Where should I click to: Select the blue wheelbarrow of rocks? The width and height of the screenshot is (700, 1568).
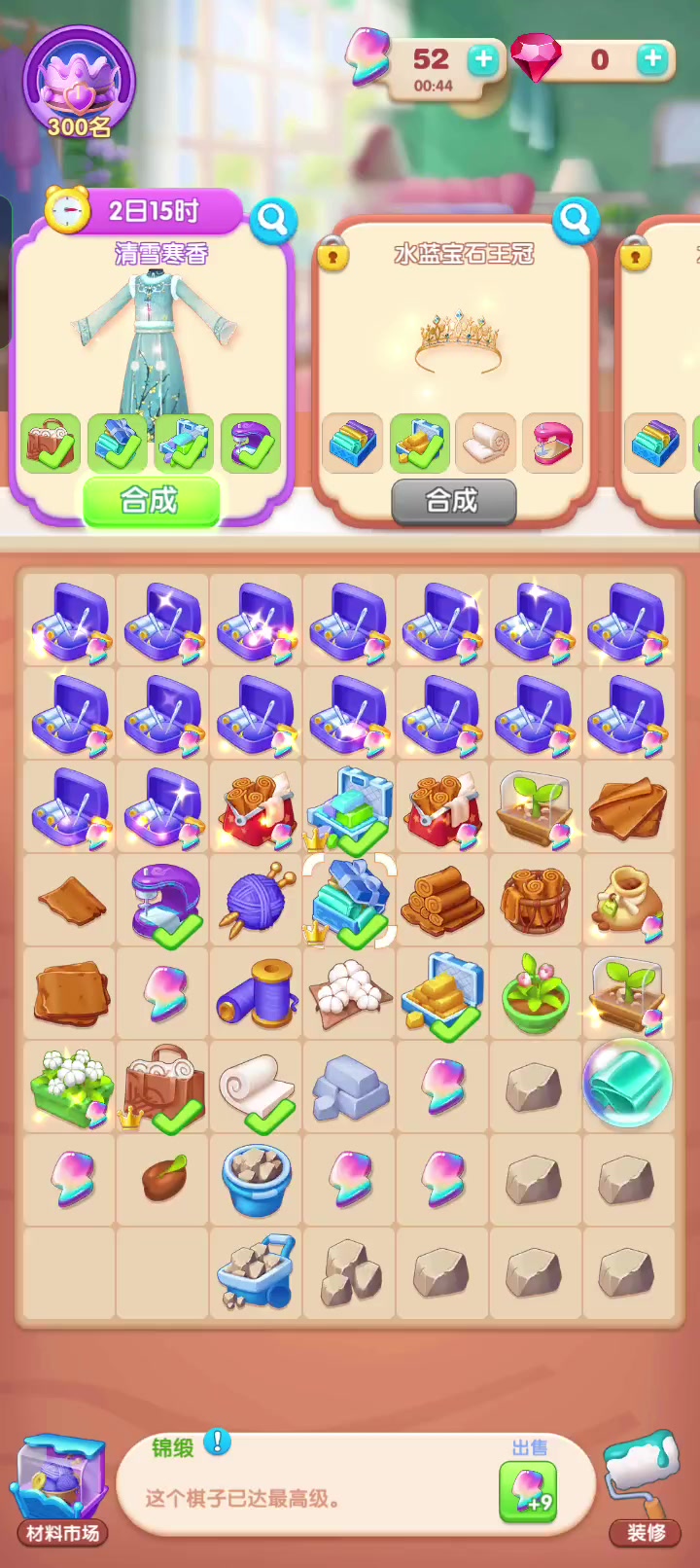pos(257,1272)
